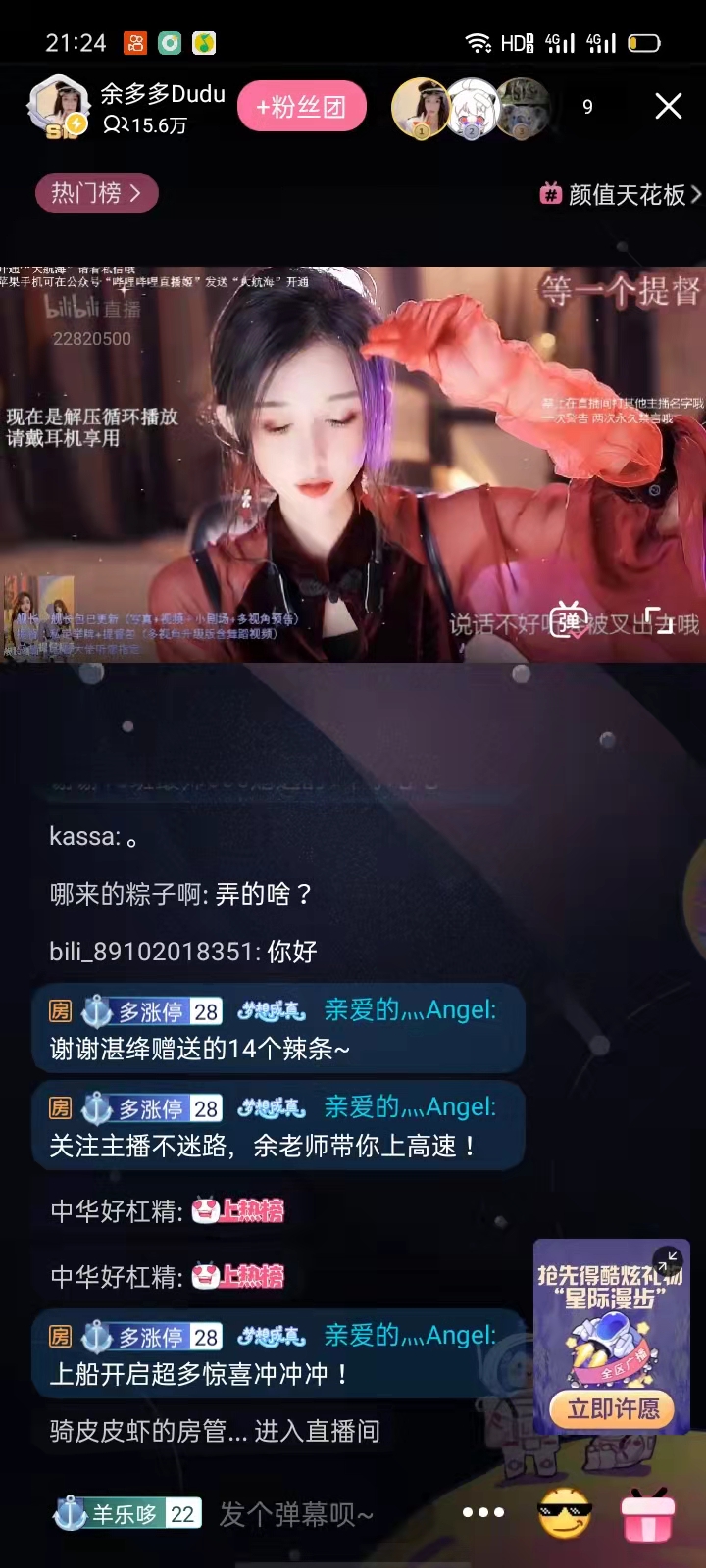The width and height of the screenshot is (706, 1568).
Task: Open the sunglasses emoji sticker panel
Action: coord(565,1513)
